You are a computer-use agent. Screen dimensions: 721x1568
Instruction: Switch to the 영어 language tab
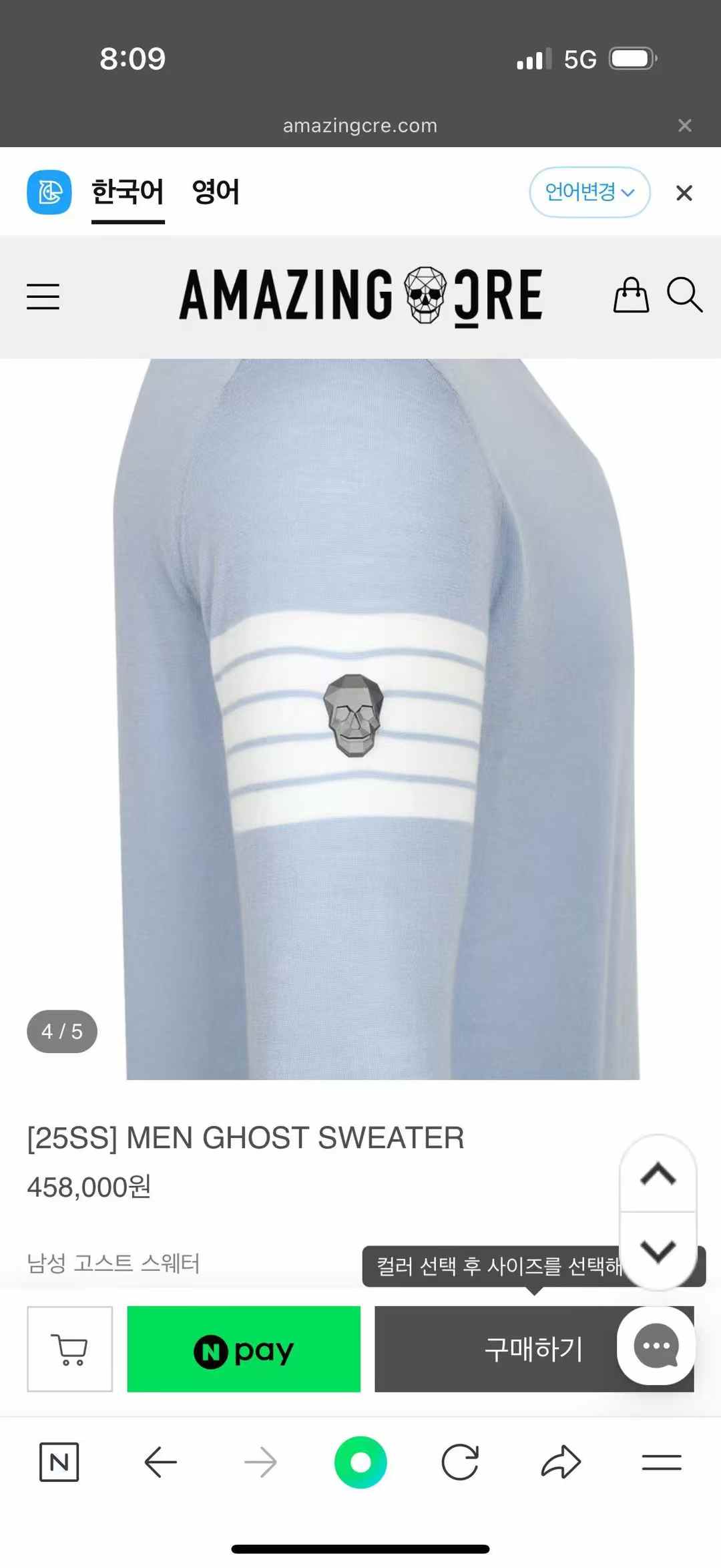pyautogui.click(x=215, y=192)
